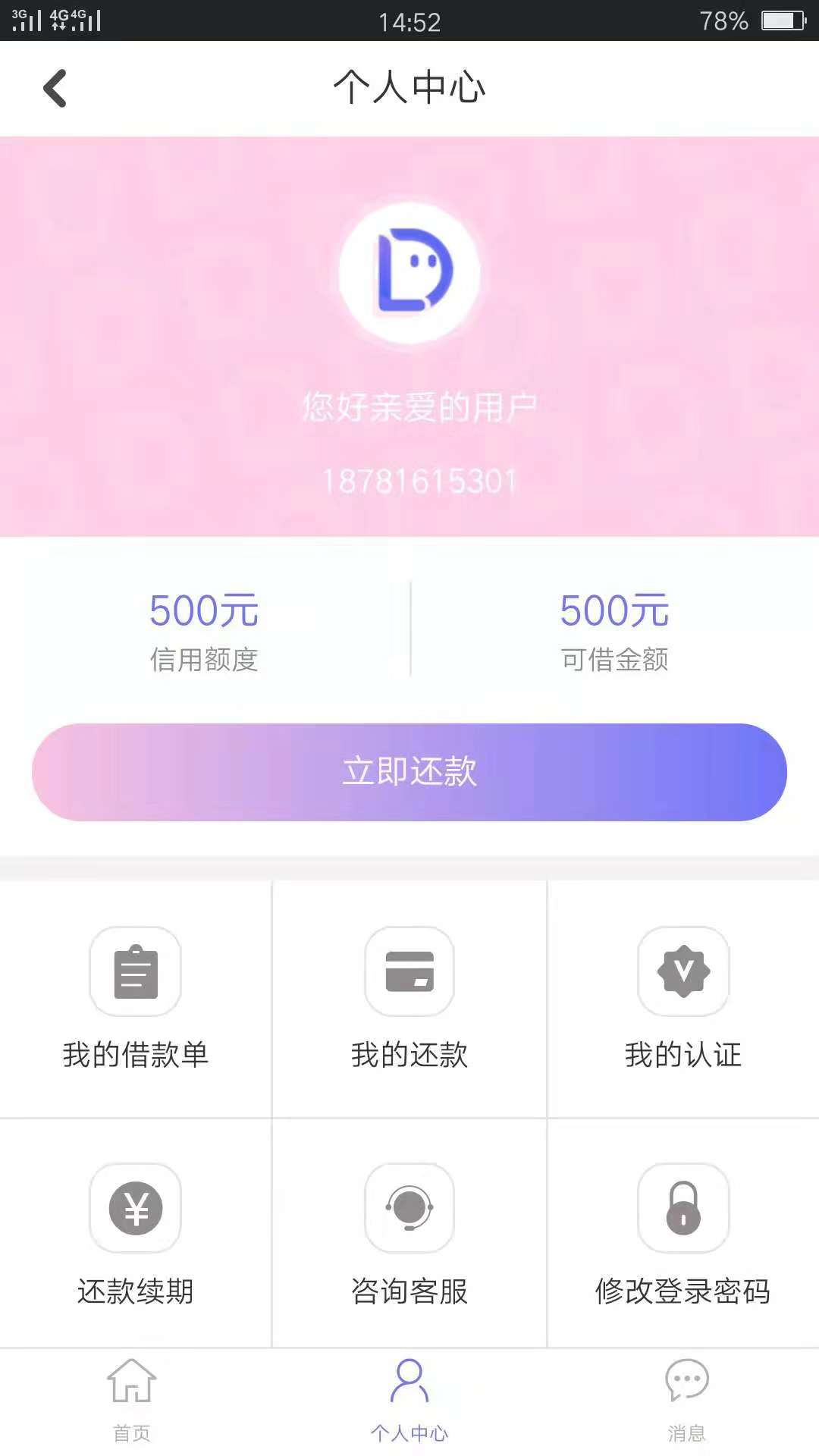
Task: Tap the 立即还款 button
Action: 409,772
